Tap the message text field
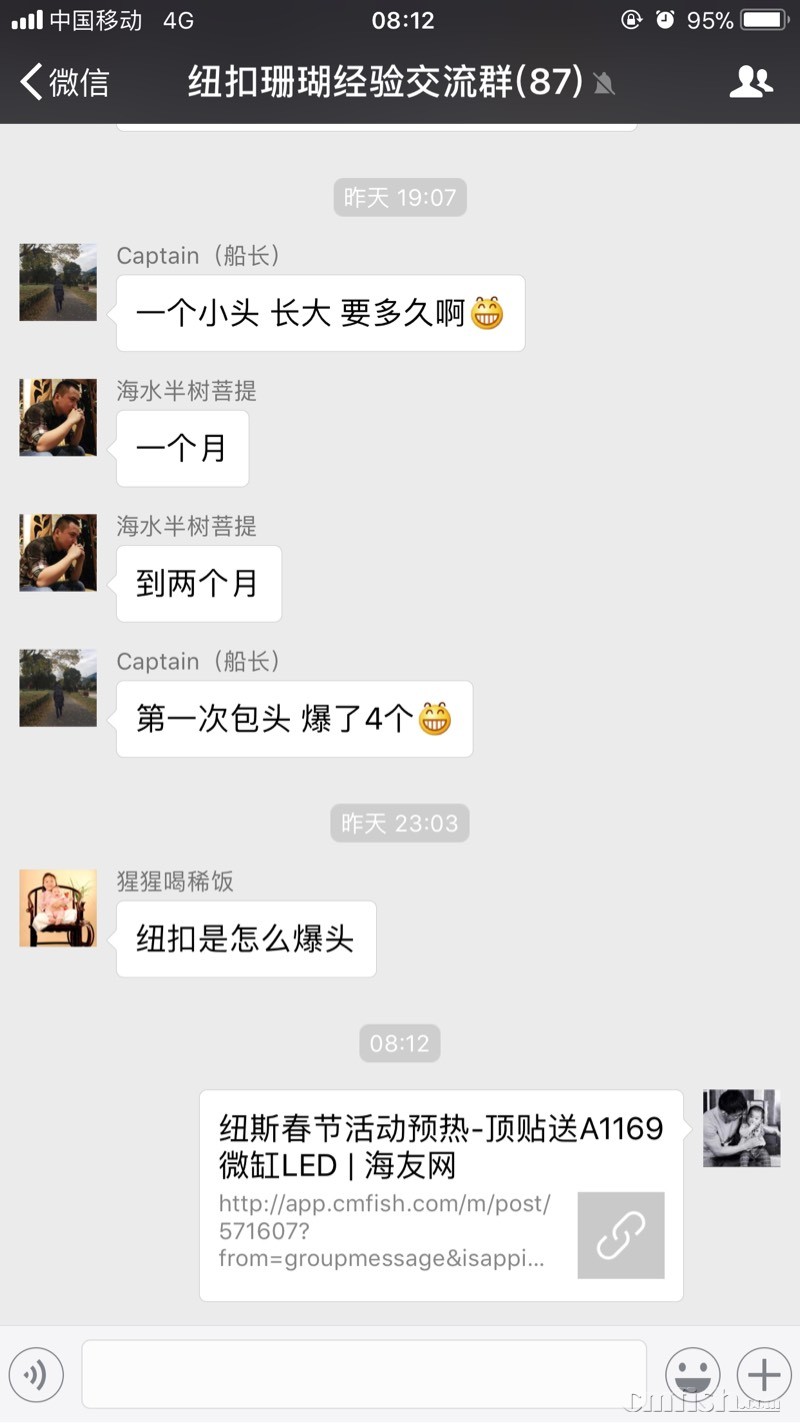 click(x=364, y=1374)
